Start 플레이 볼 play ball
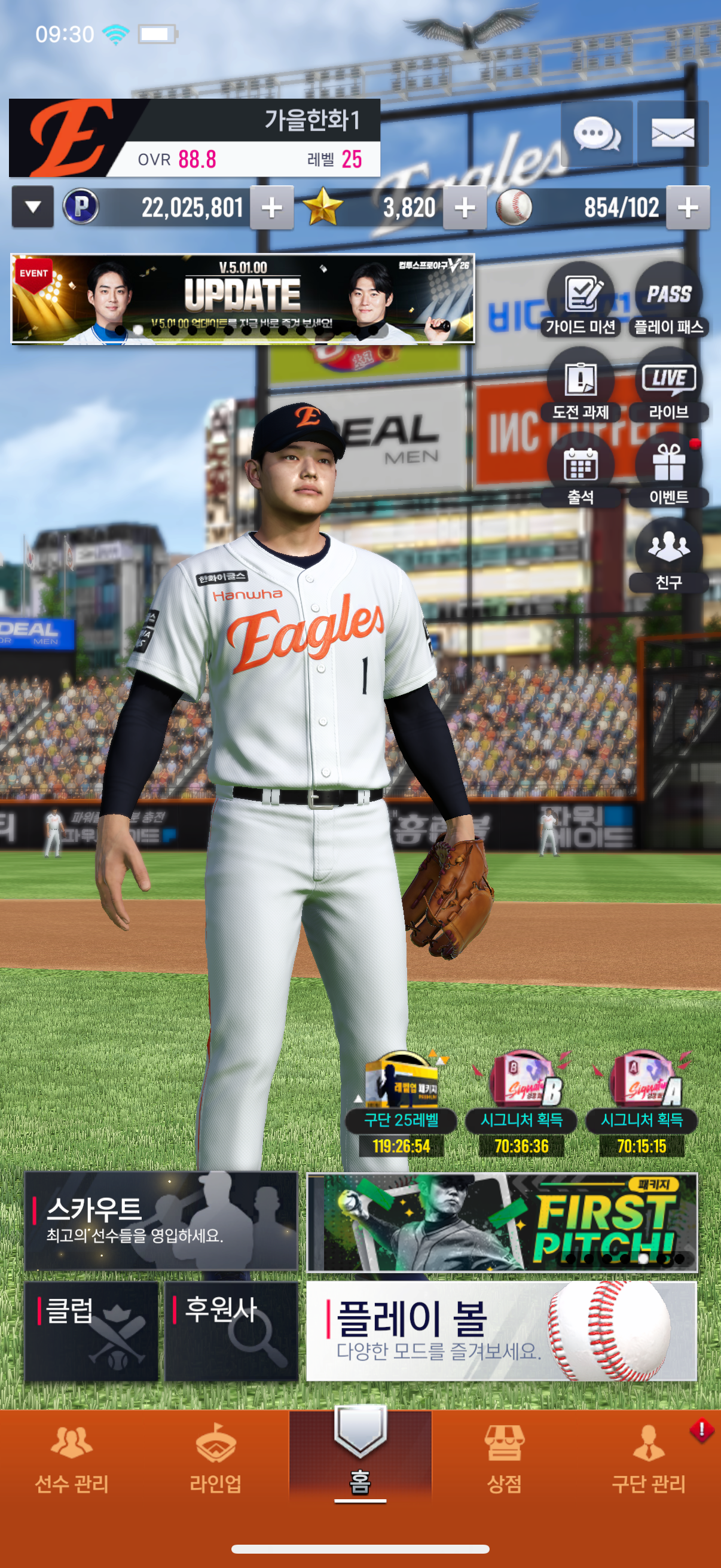Viewport: 721px width, 1568px height. 502,1331
